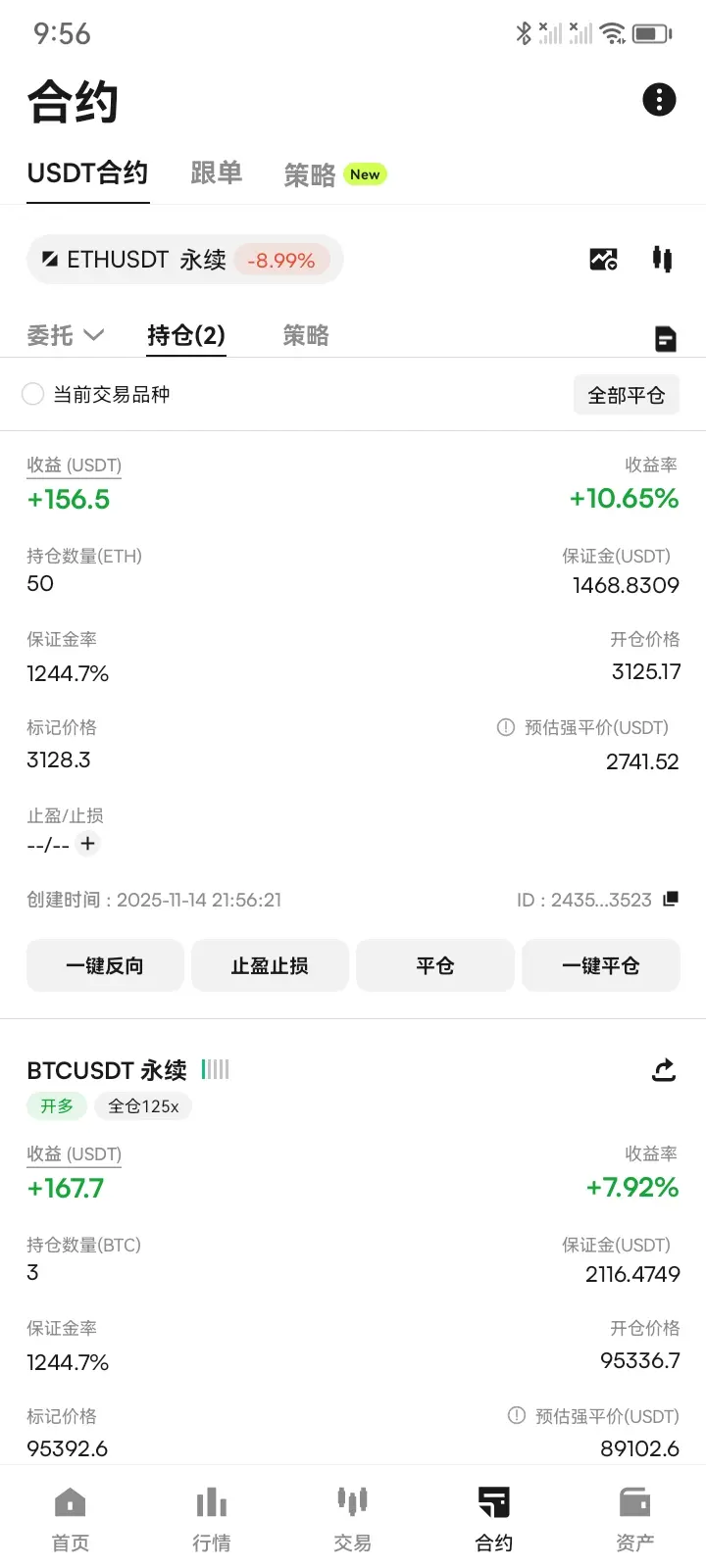Go to the 首页 tab
The width and height of the screenshot is (706, 1568).
[x=71, y=1517]
